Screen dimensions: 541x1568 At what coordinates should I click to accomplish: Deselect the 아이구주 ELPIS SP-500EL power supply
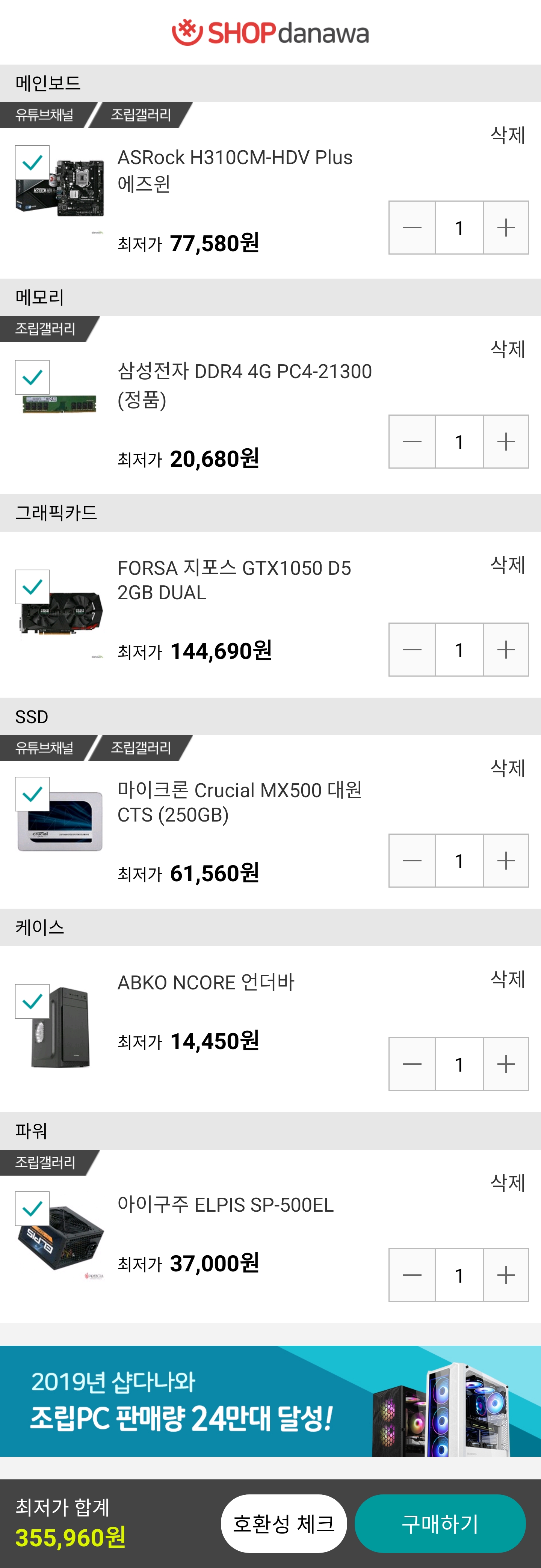[x=32, y=1208]
